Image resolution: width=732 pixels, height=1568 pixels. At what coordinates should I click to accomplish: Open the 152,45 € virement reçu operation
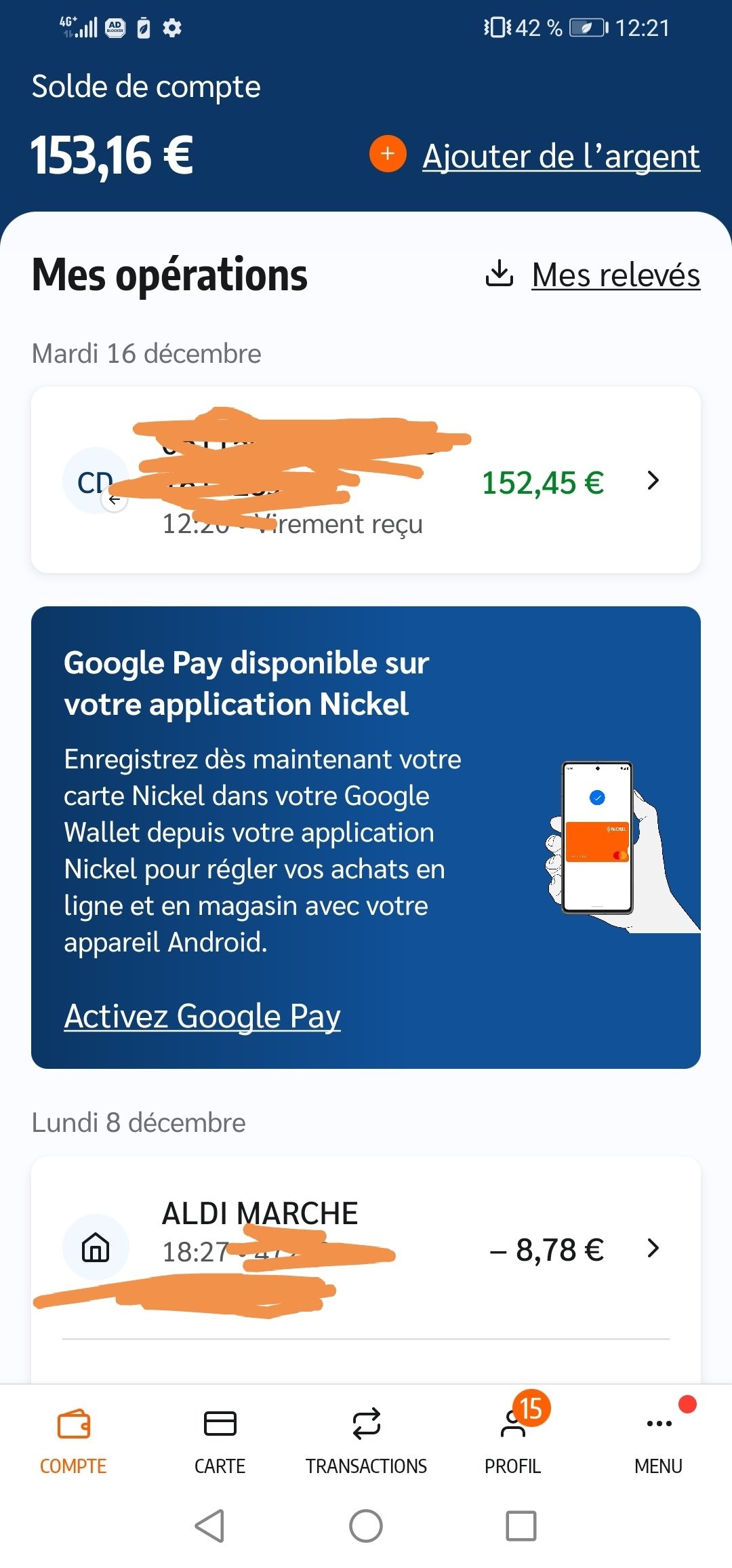[366, 480]
